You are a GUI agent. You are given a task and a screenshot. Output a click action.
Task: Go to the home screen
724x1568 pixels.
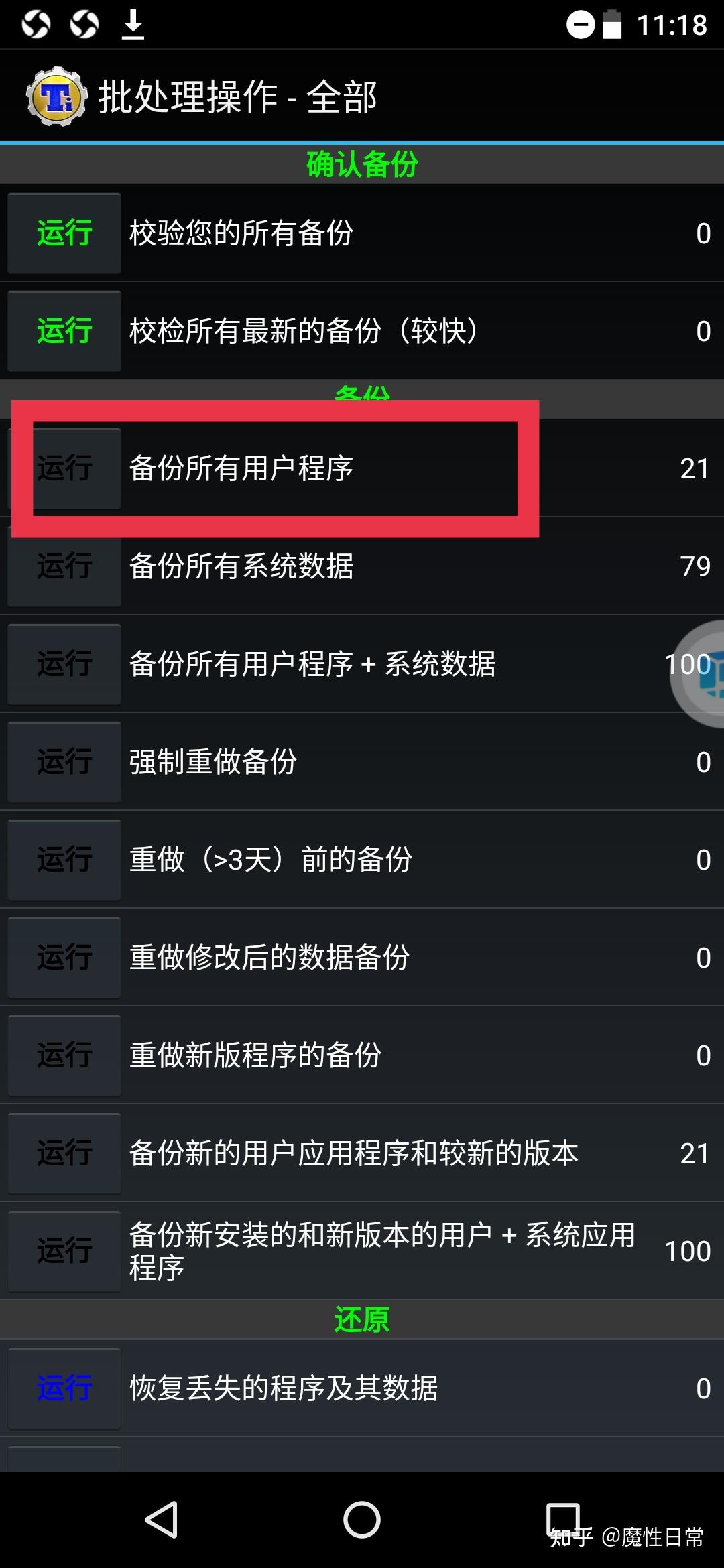click(362, 1519)
